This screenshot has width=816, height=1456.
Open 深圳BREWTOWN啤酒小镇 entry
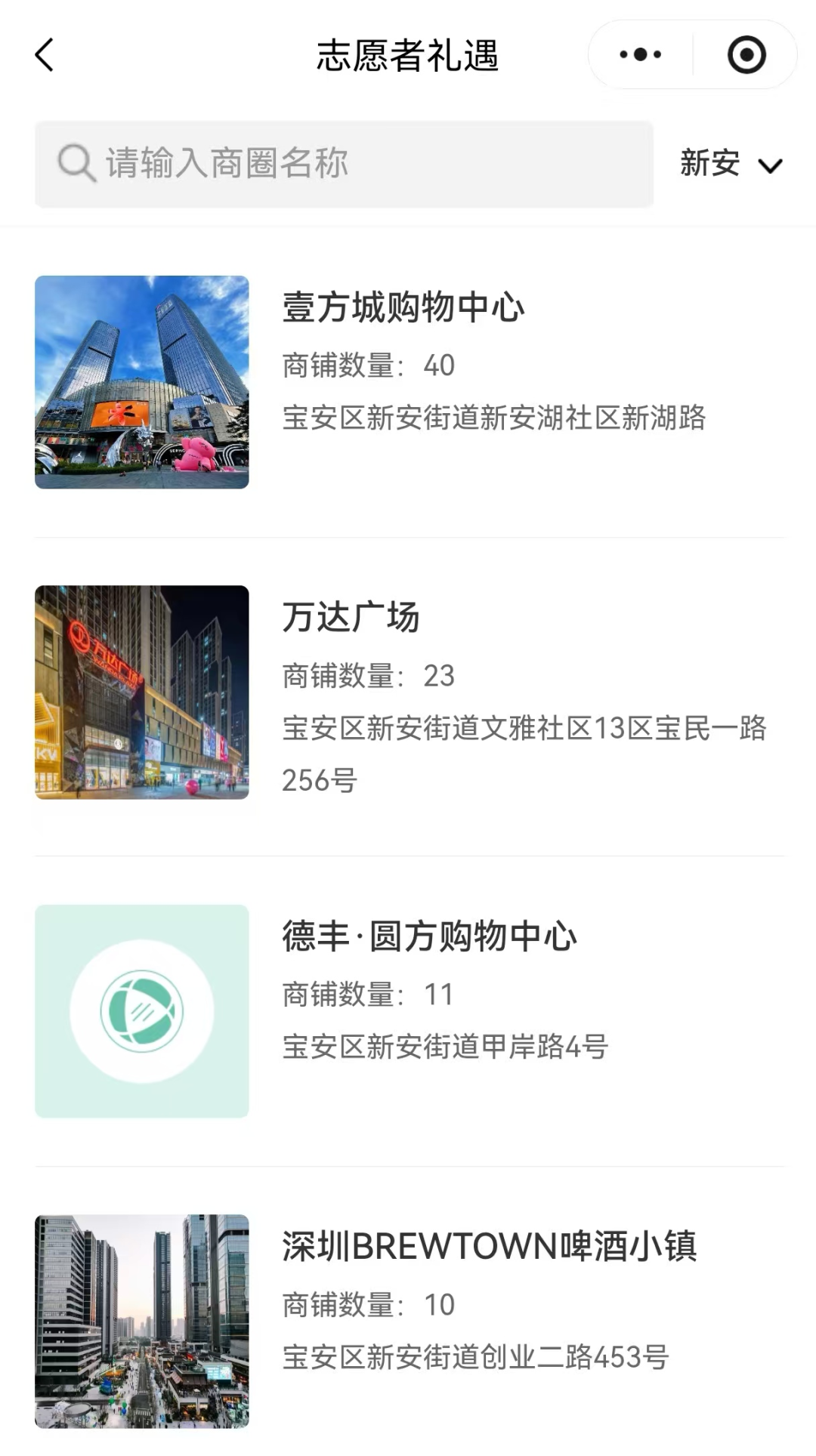click(489, 1247)
